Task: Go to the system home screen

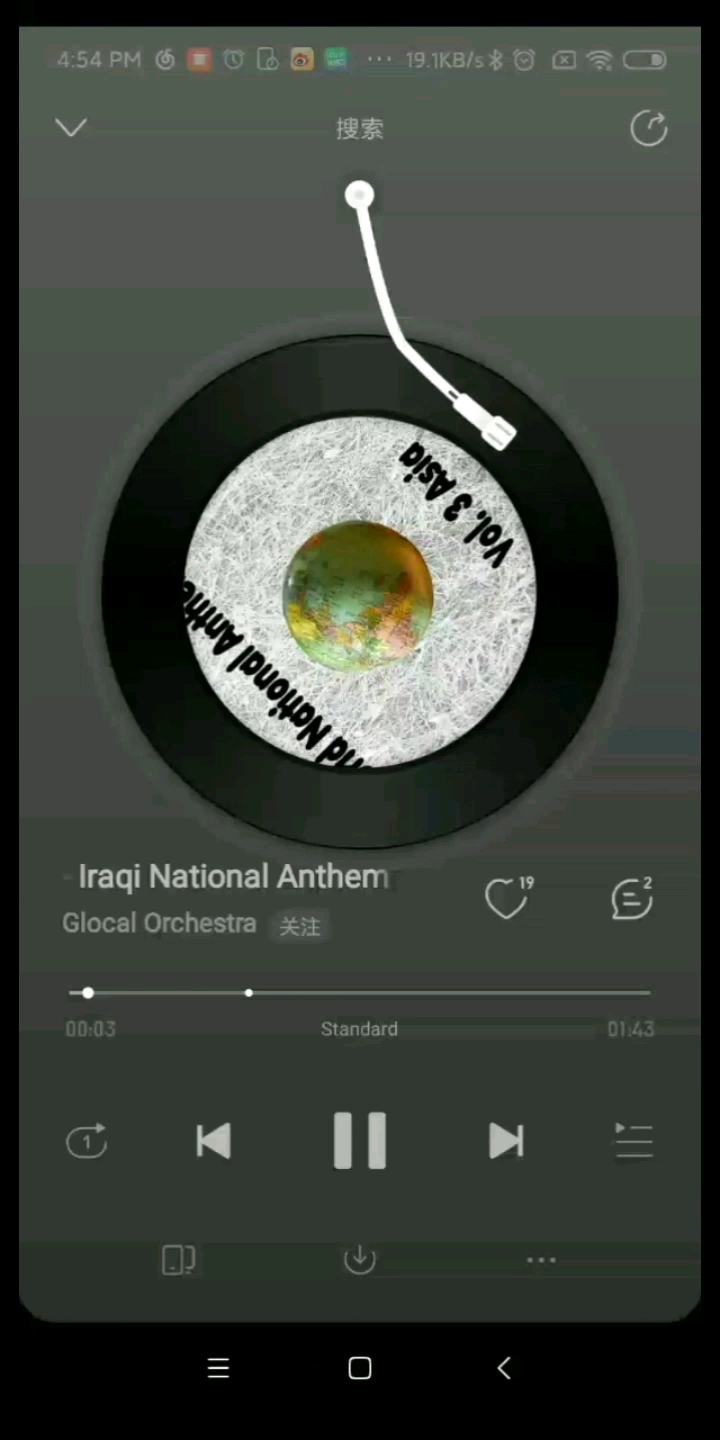Action: 360,1368
